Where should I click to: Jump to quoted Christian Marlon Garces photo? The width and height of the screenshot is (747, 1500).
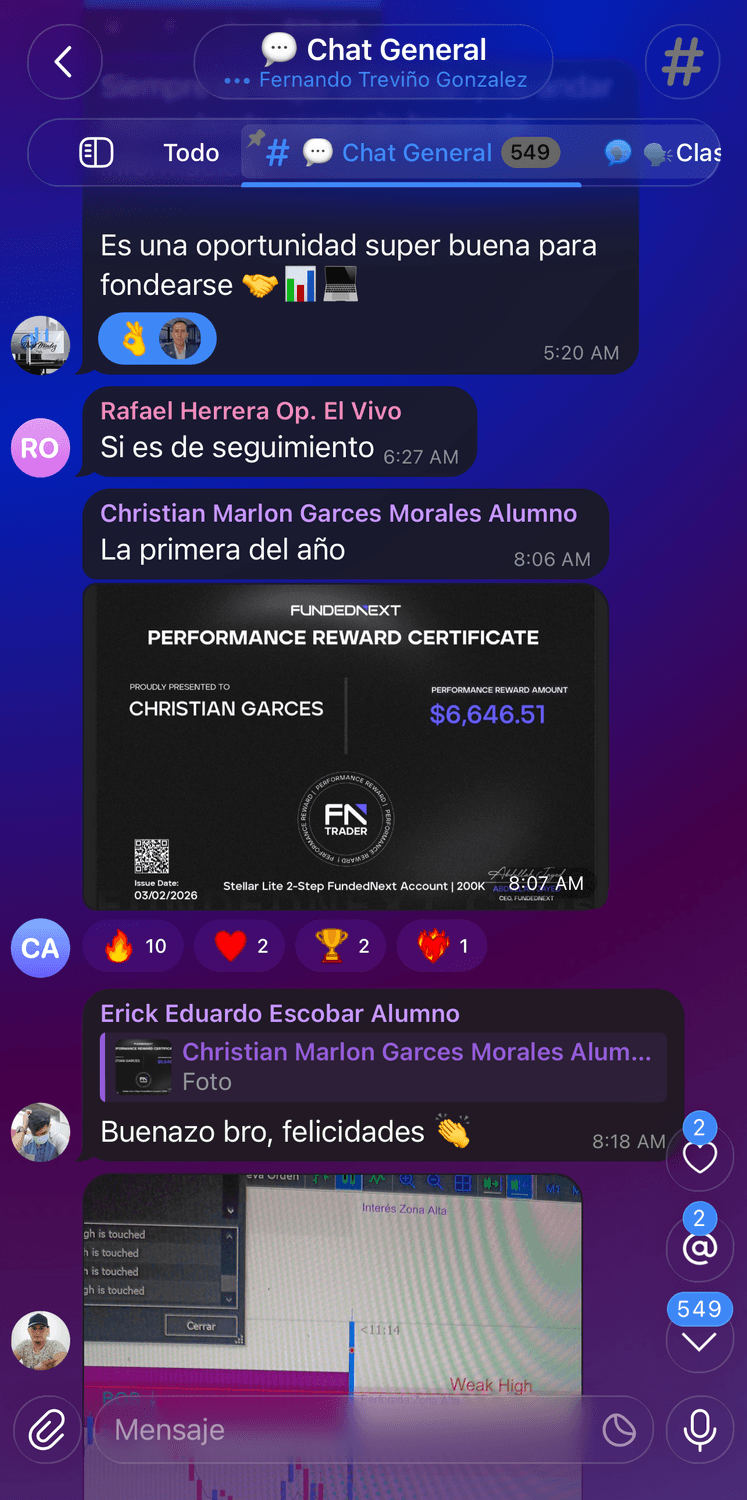pyautogui.click(x=383, y=1067)
